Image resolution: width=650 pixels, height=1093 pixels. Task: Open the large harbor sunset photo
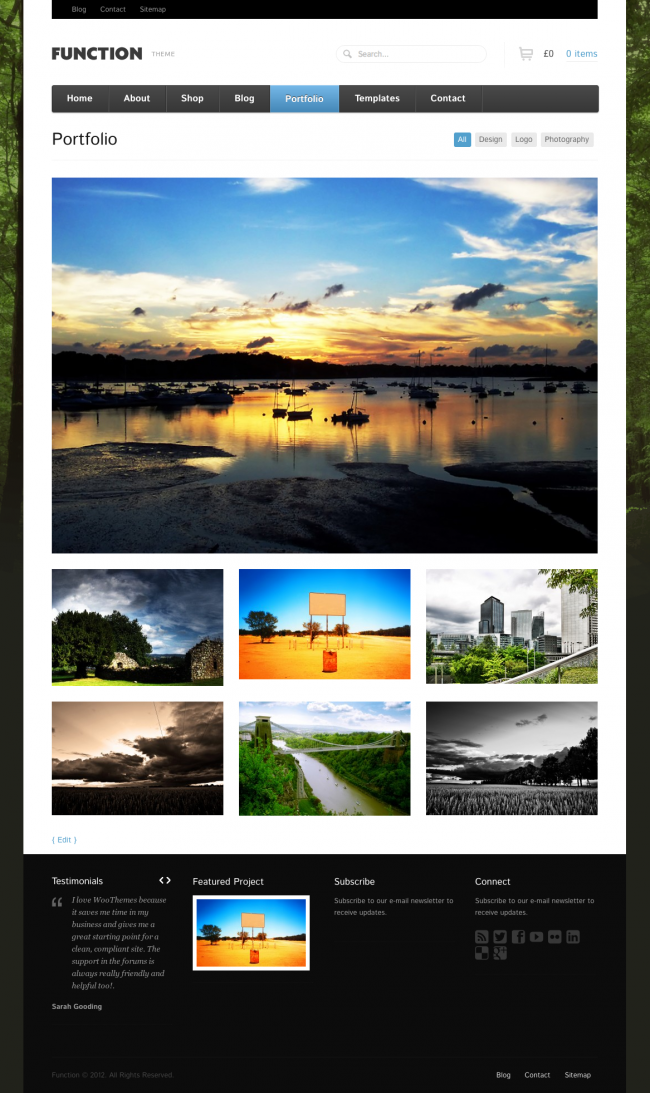point(324,365)
